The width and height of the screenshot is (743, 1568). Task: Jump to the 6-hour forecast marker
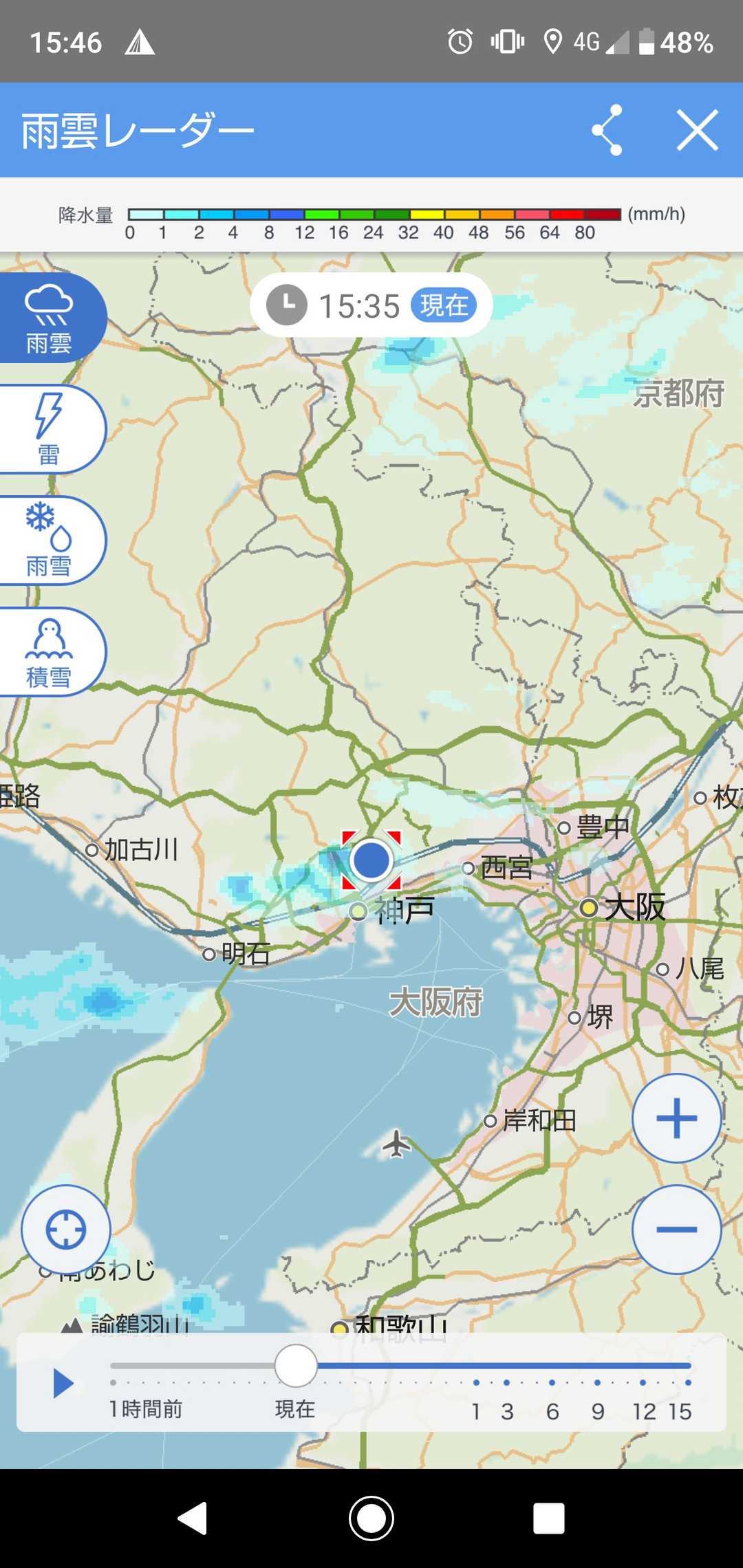coord(552,1382)
